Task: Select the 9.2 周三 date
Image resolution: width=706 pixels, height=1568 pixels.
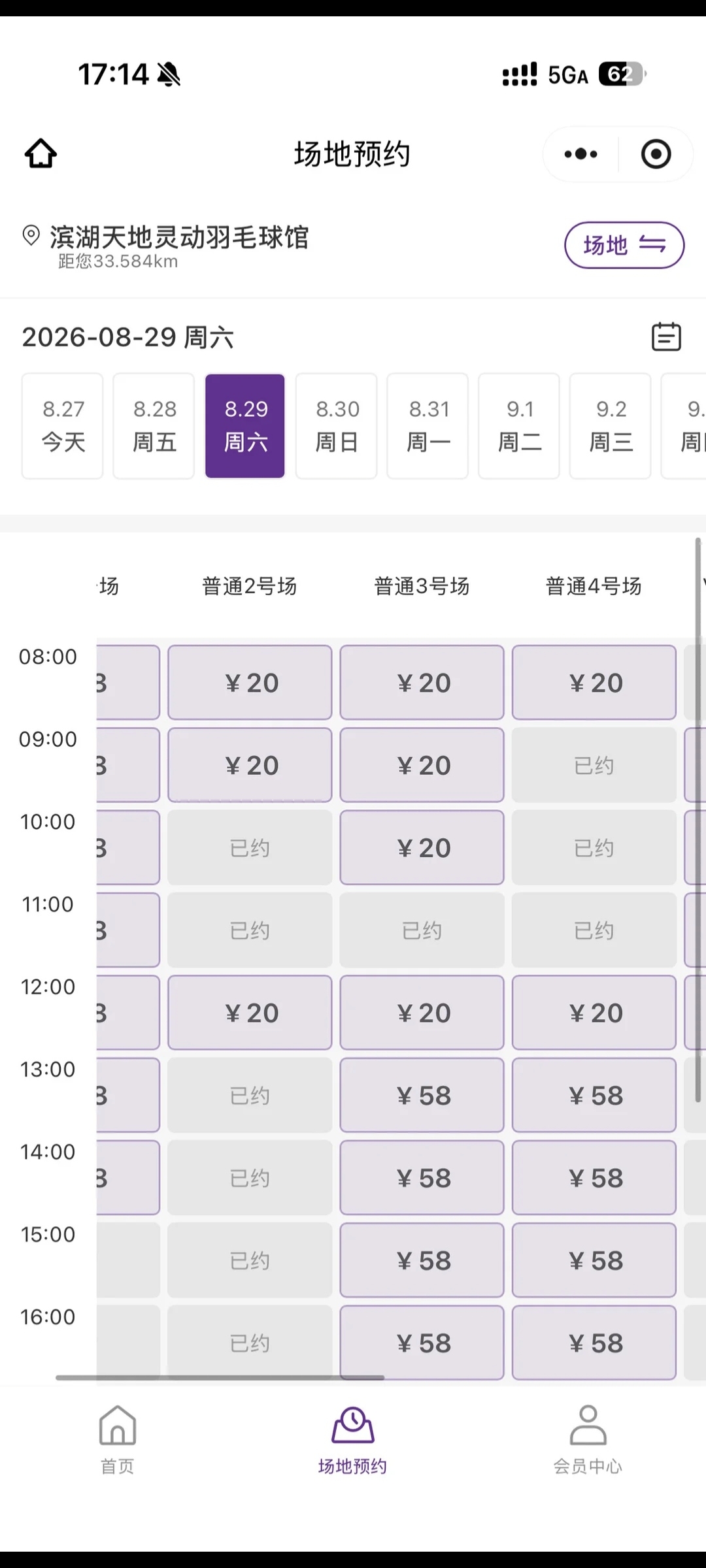Action: [x=611, y=426]
